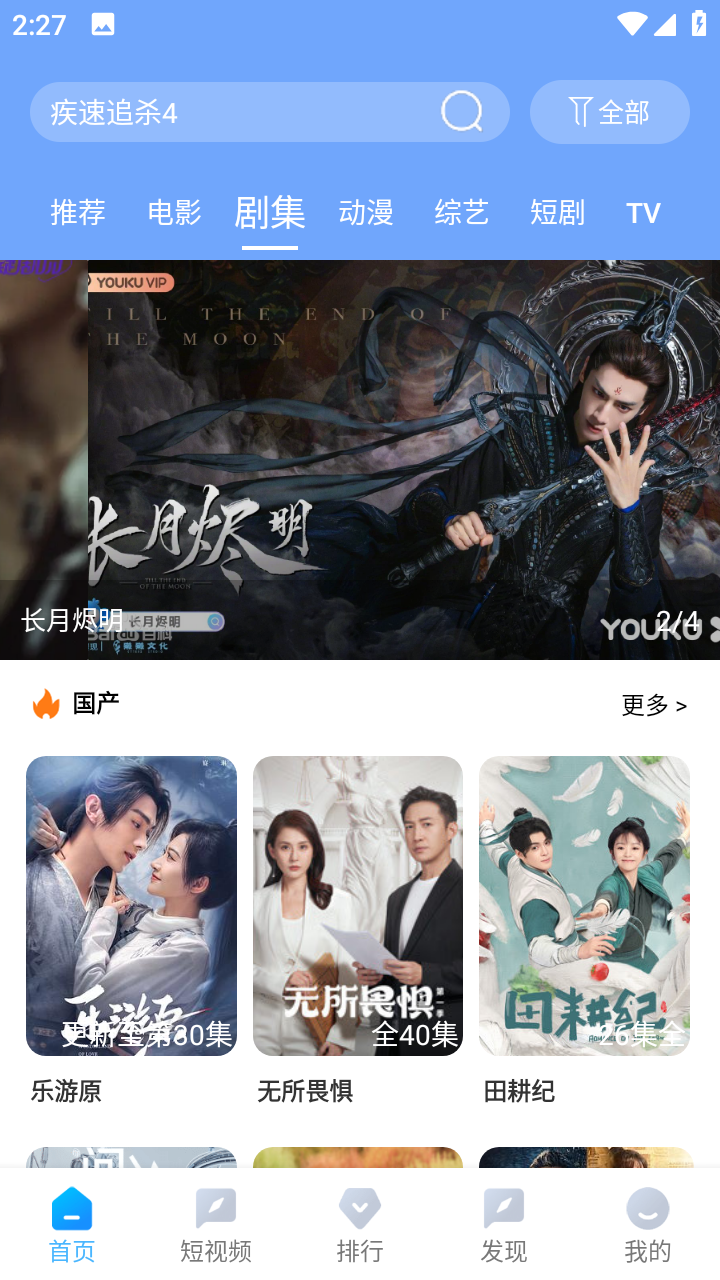Open the 排行 rankings tab

coord(360,1226)
